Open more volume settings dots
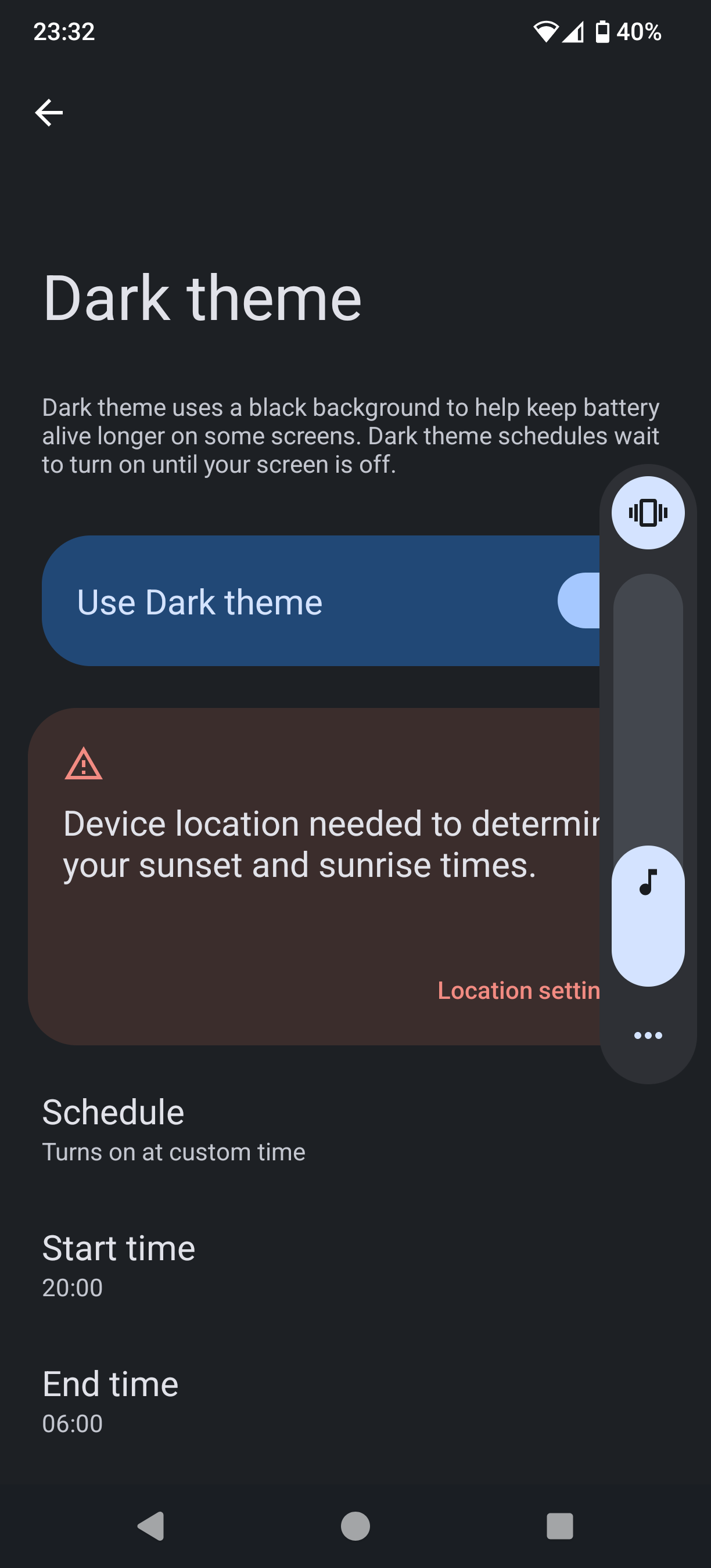 [648, 1035]
